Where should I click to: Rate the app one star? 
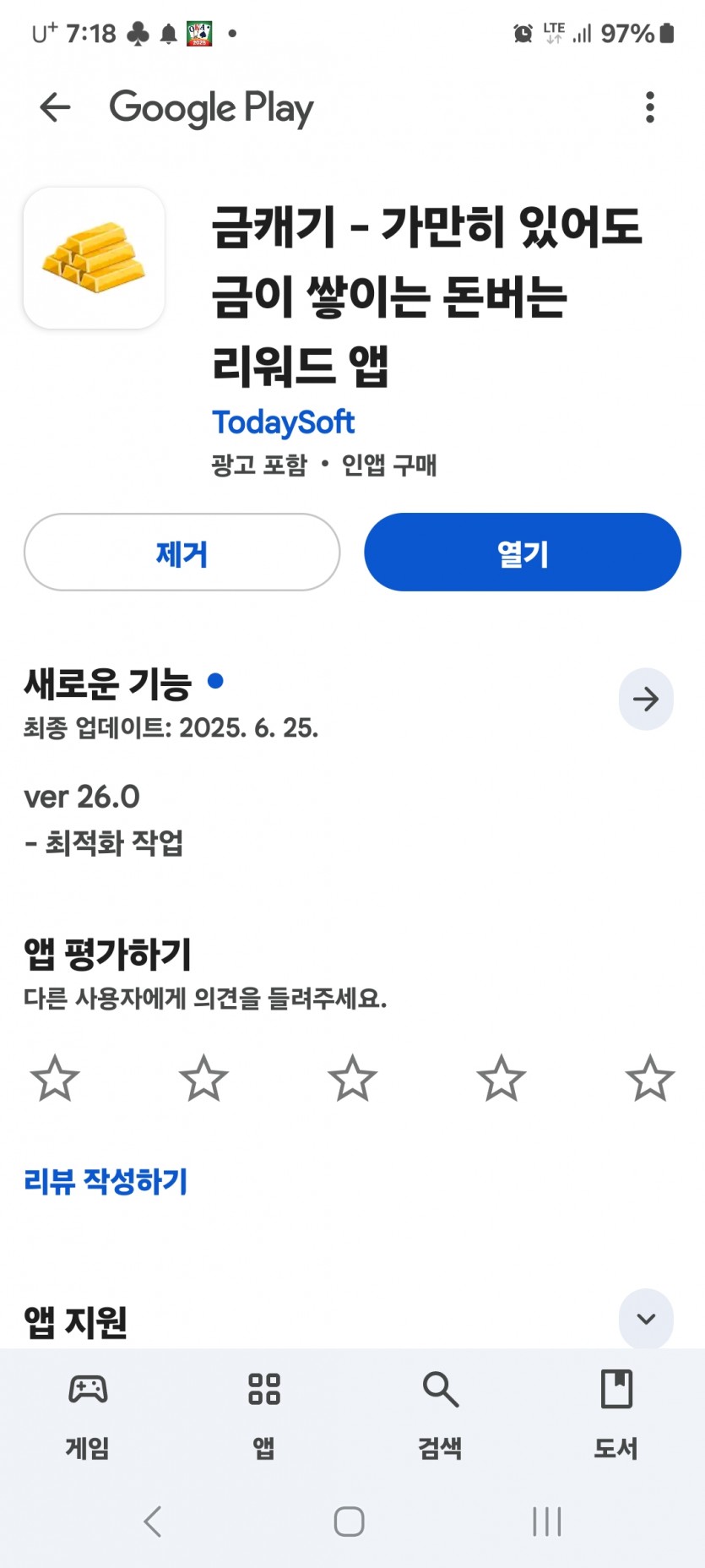(x=55, y=1078)
